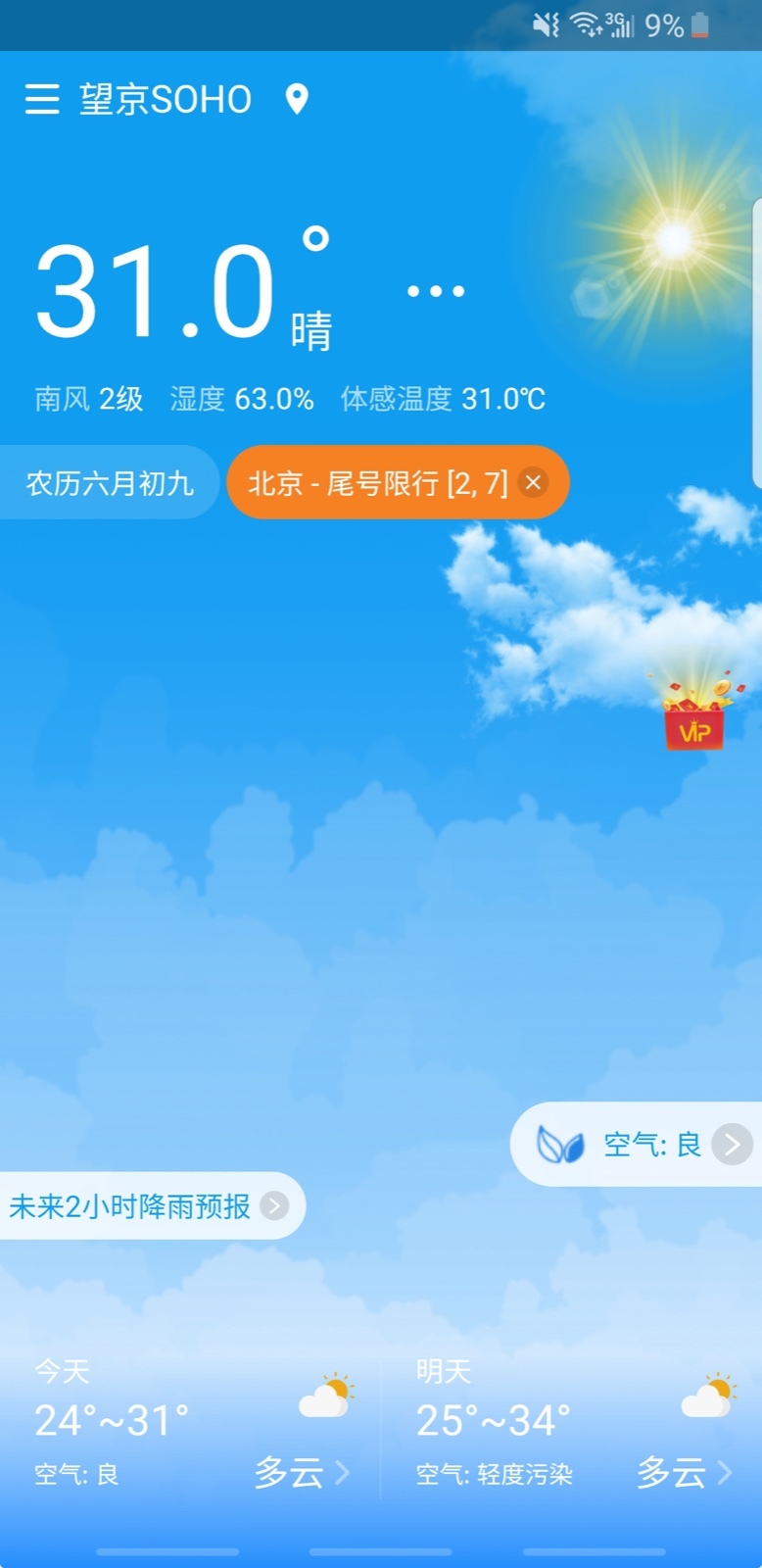762x1568 pixels.
Task: Open the three-dot more options
Action: click(436, 291)
